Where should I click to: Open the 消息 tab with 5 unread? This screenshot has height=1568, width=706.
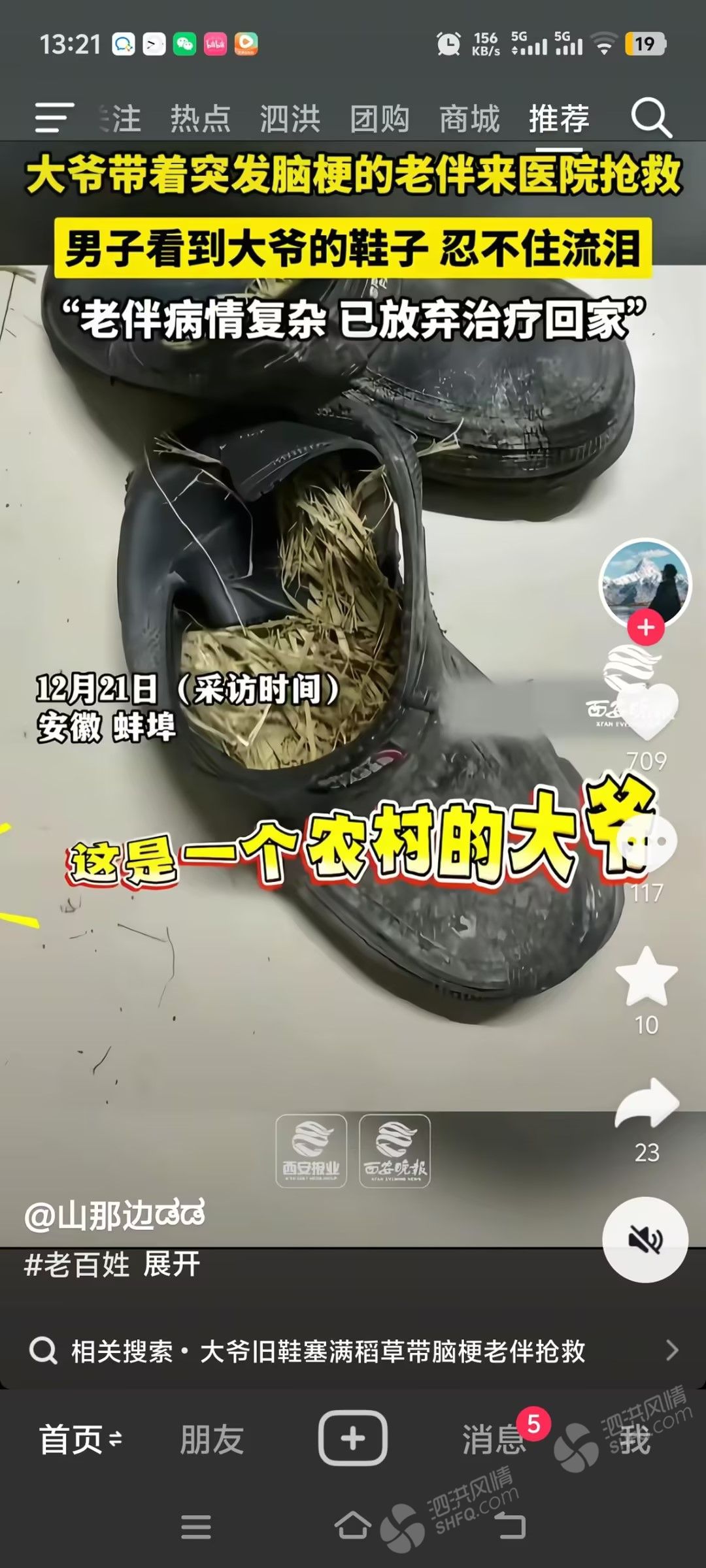click(494, 1440)
